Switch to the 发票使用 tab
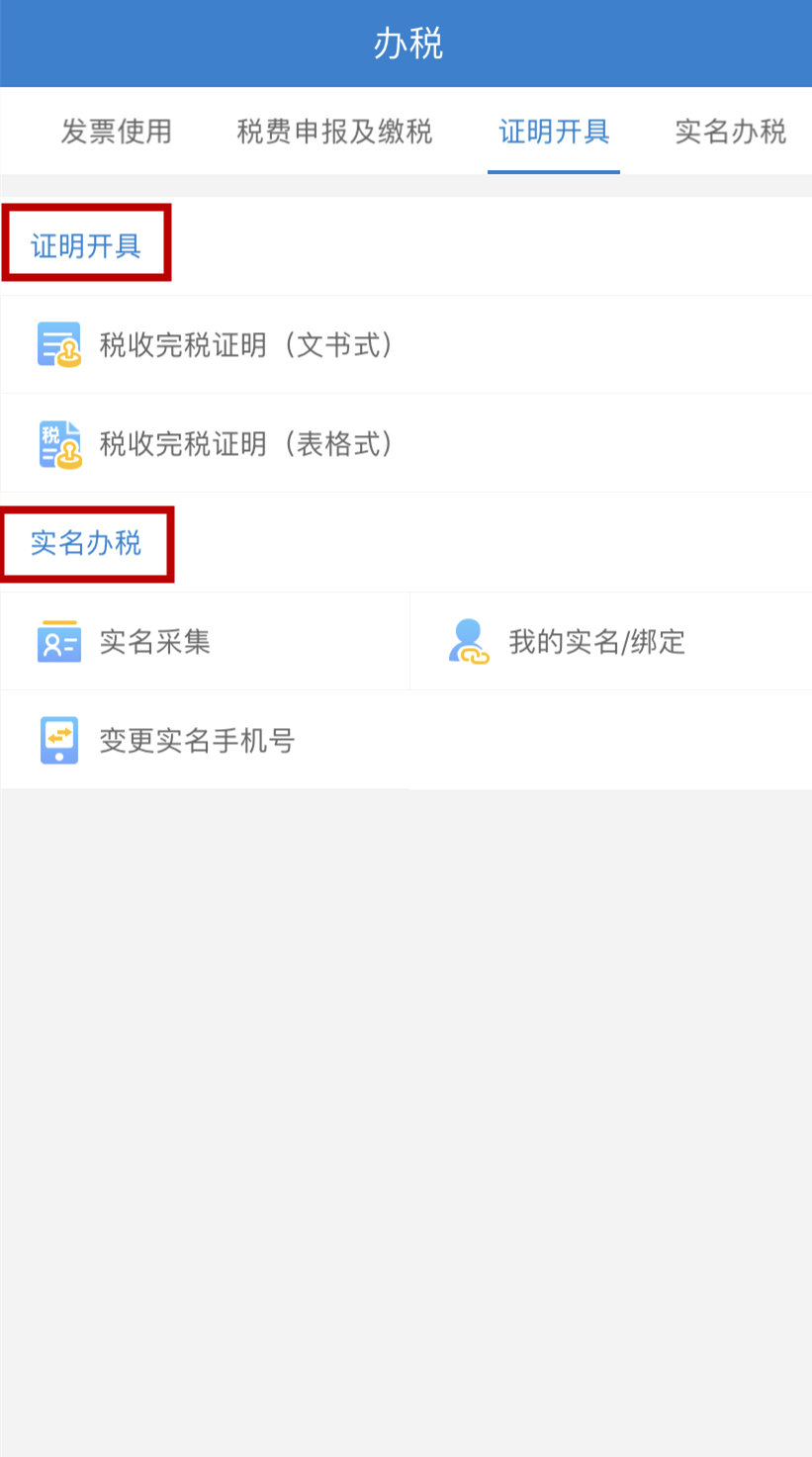 [116, 132]
